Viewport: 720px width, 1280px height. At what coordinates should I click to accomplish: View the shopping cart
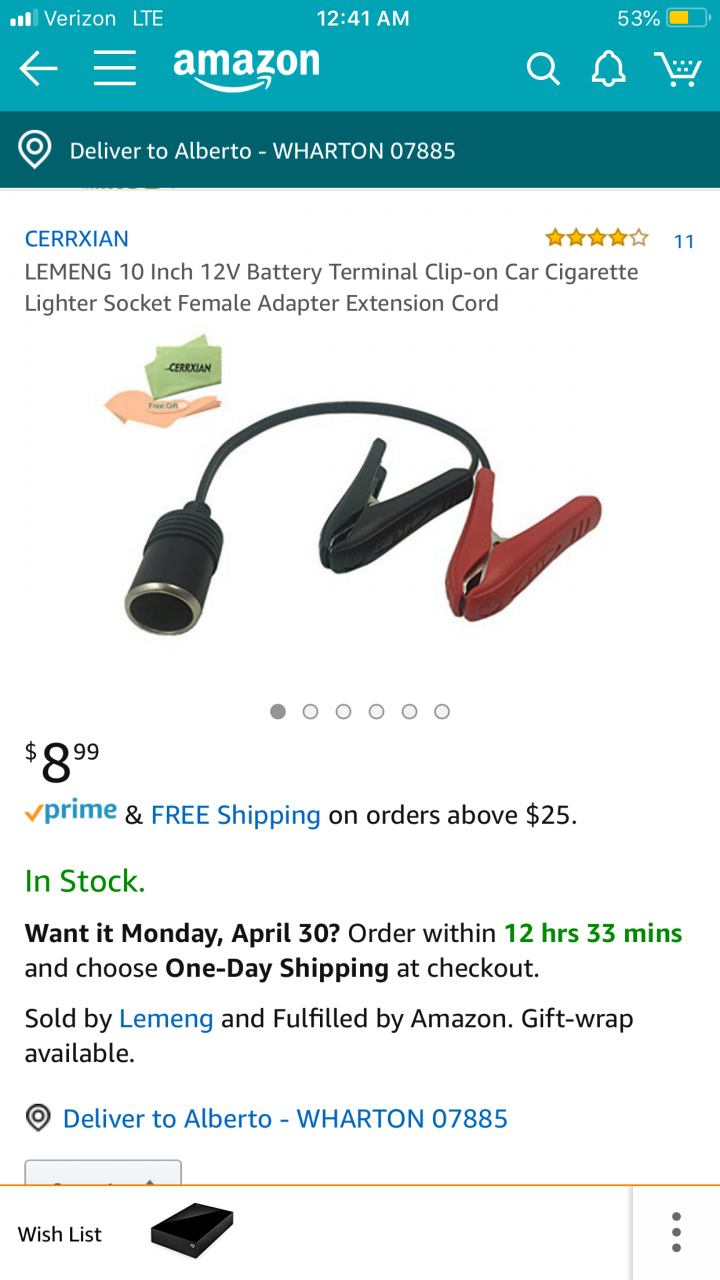click(x=677, y=68)
